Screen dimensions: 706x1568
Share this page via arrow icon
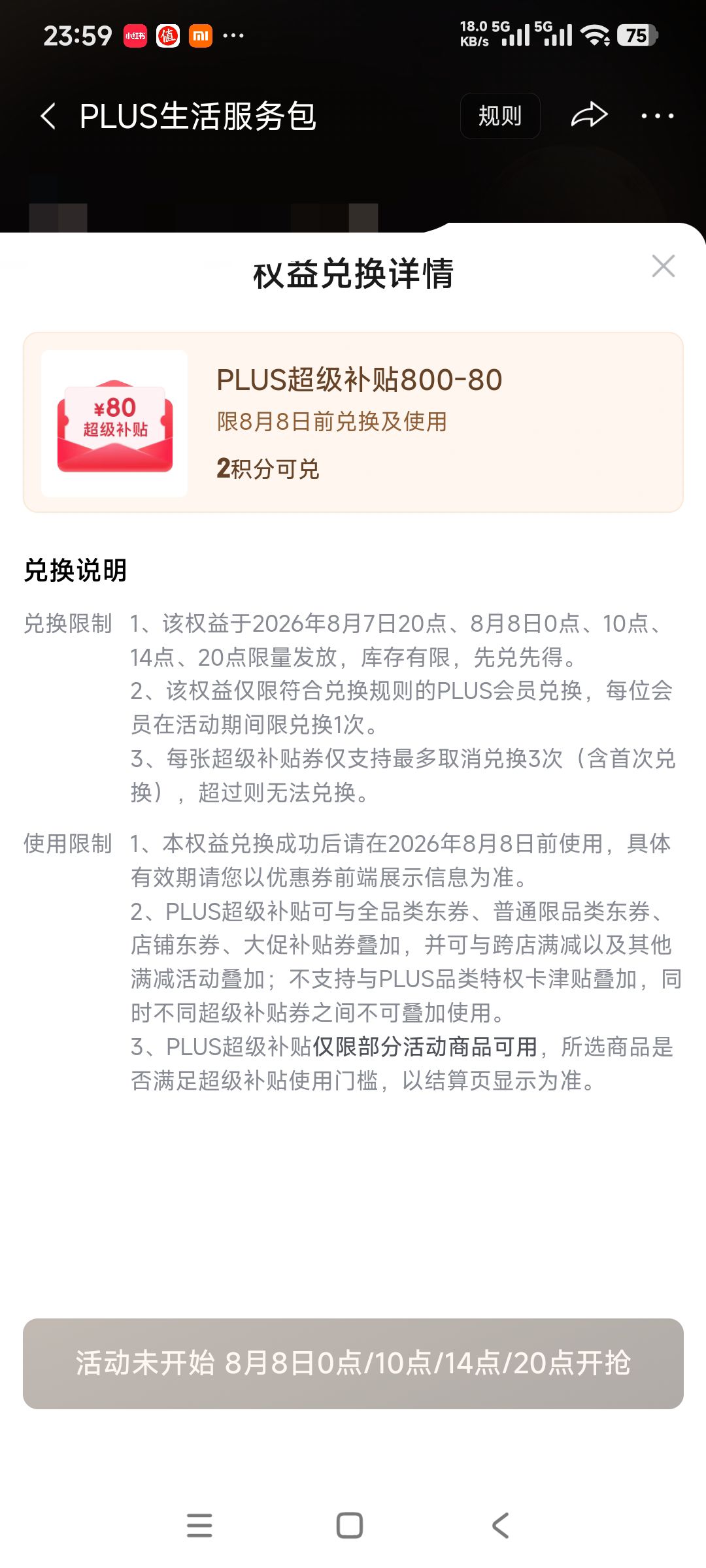(590, 115)
